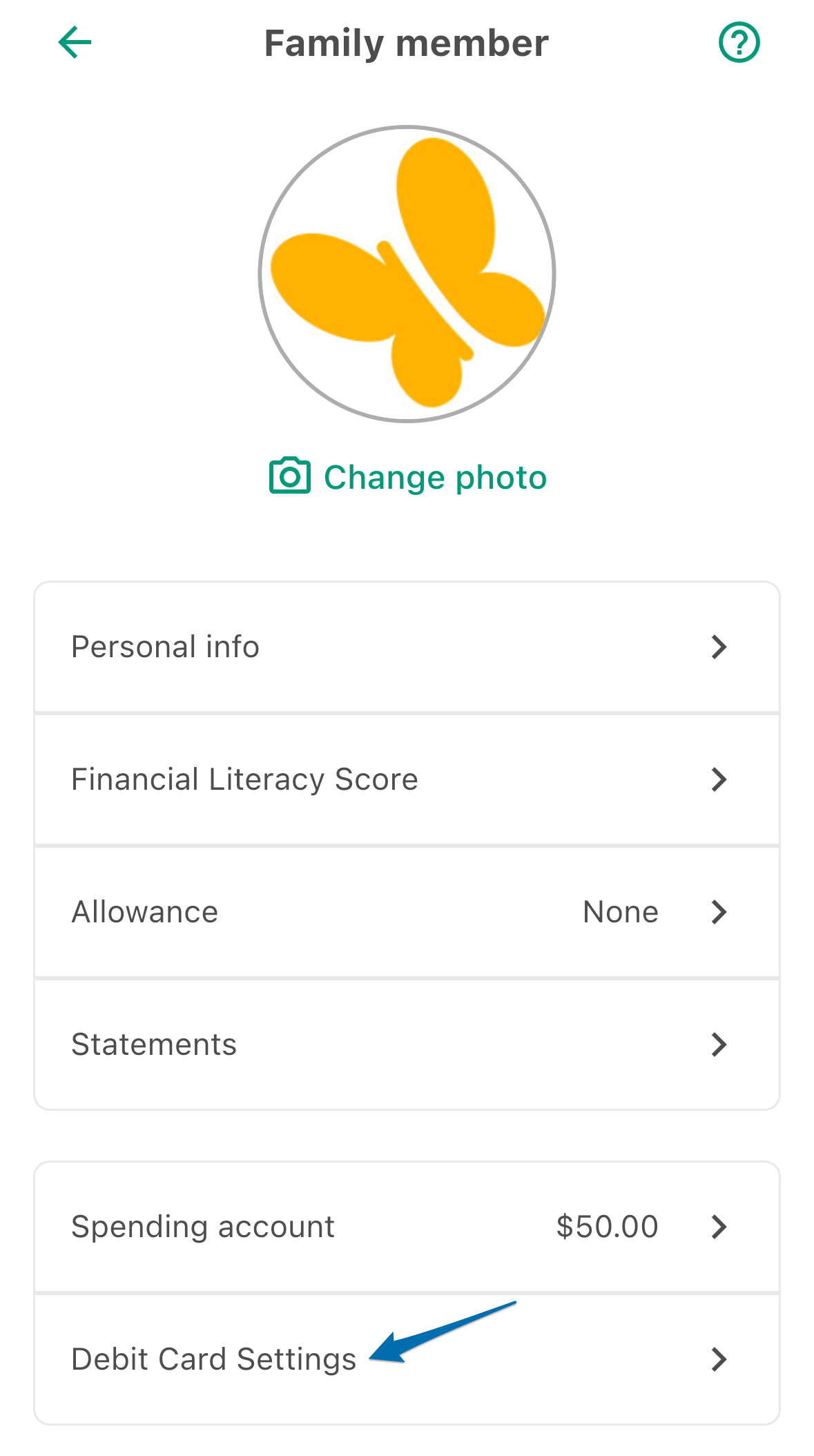Tap the butterfly profile picture
814x1456 pixels.
pos(407,274)
